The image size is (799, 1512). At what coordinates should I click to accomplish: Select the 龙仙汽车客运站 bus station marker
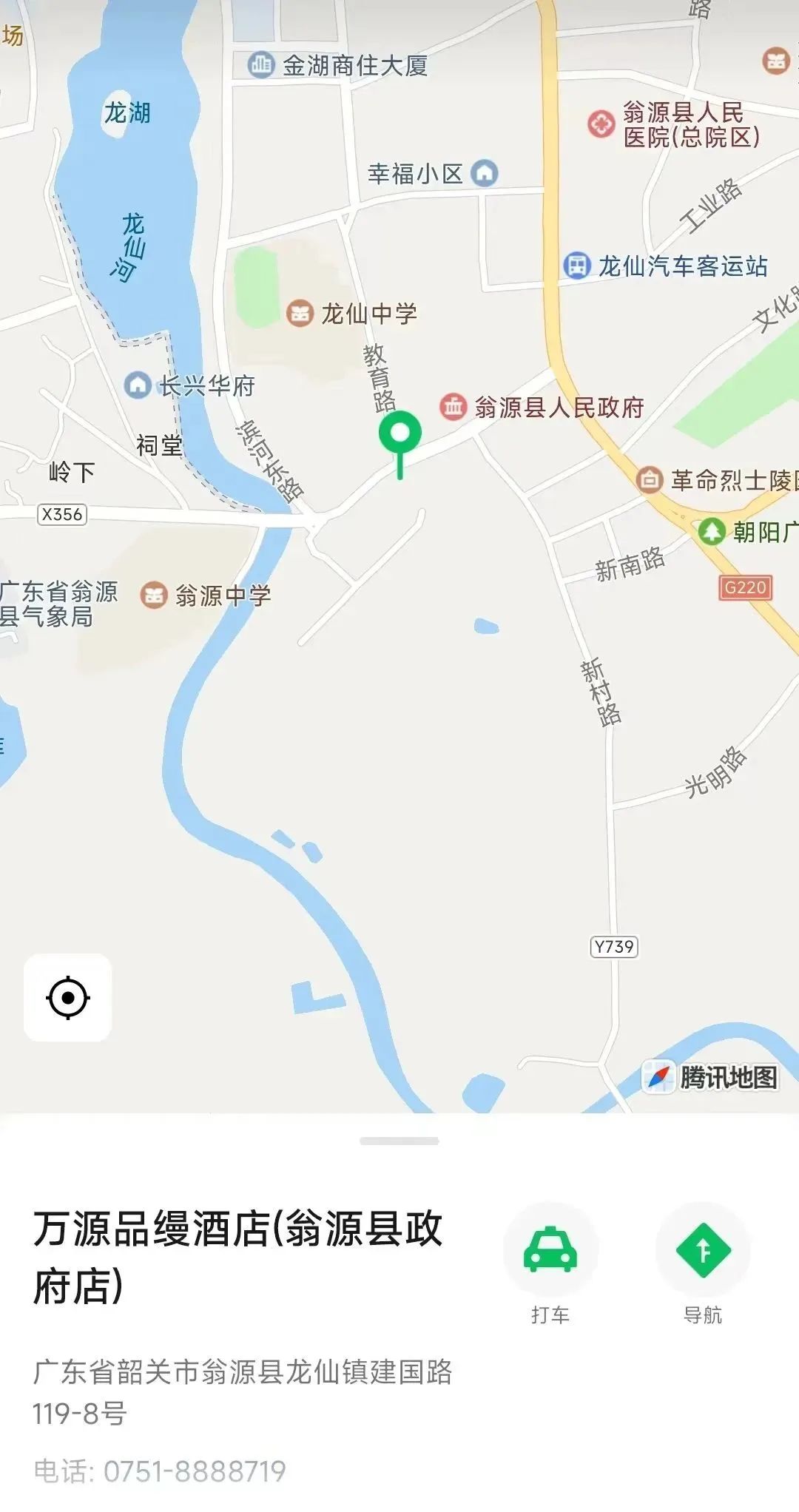(x=576, y=265)
